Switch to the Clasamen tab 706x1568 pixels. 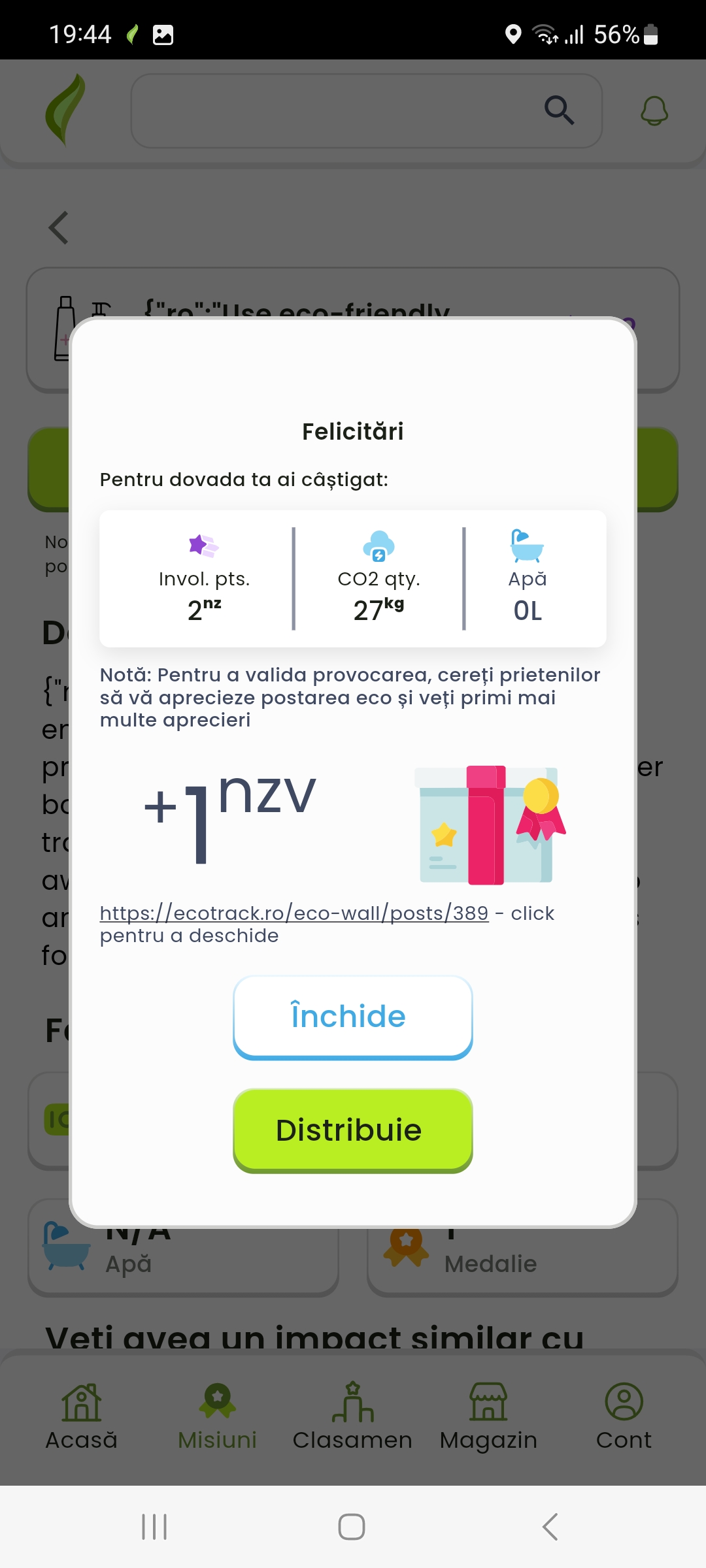[x=352, y=1416]
